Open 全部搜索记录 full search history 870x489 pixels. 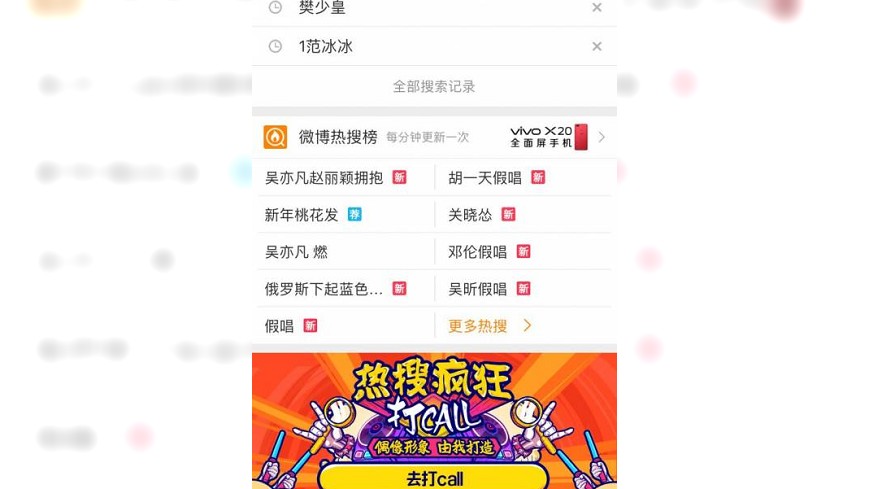(434, 87)
